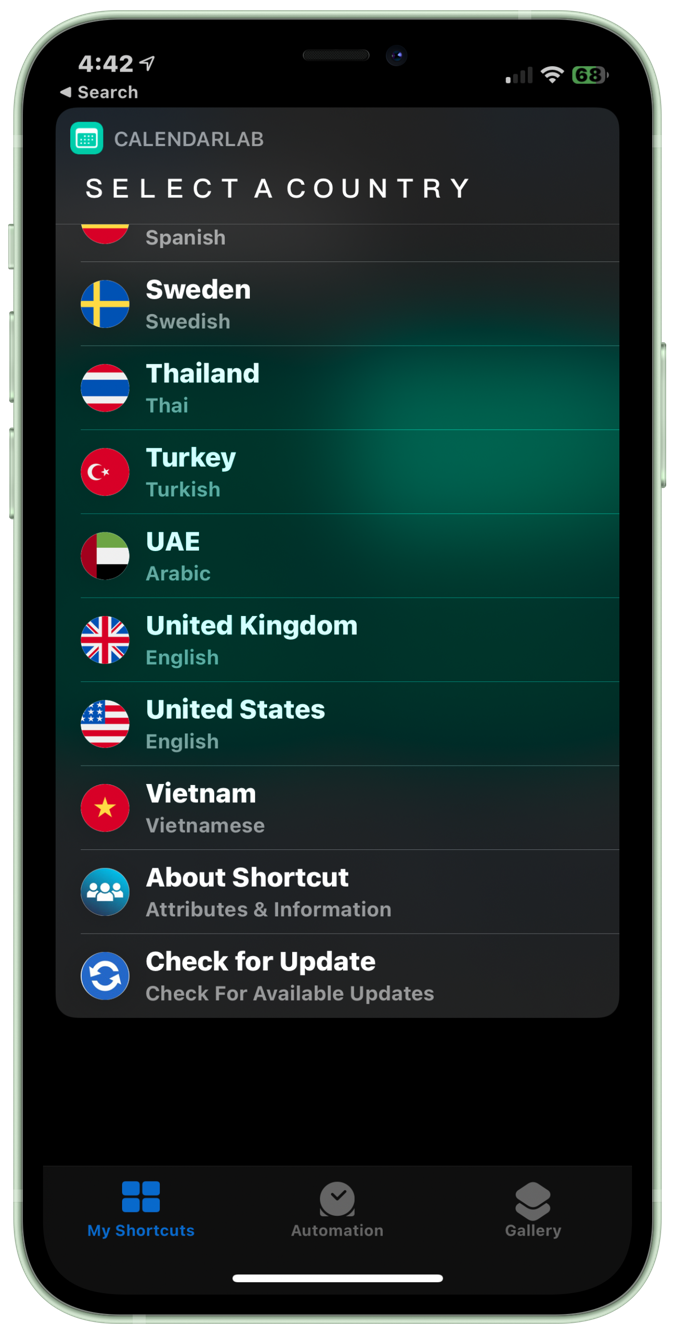Select the partially visible Spanish row
The image size is (675, 1336).
tap(337, 240)
